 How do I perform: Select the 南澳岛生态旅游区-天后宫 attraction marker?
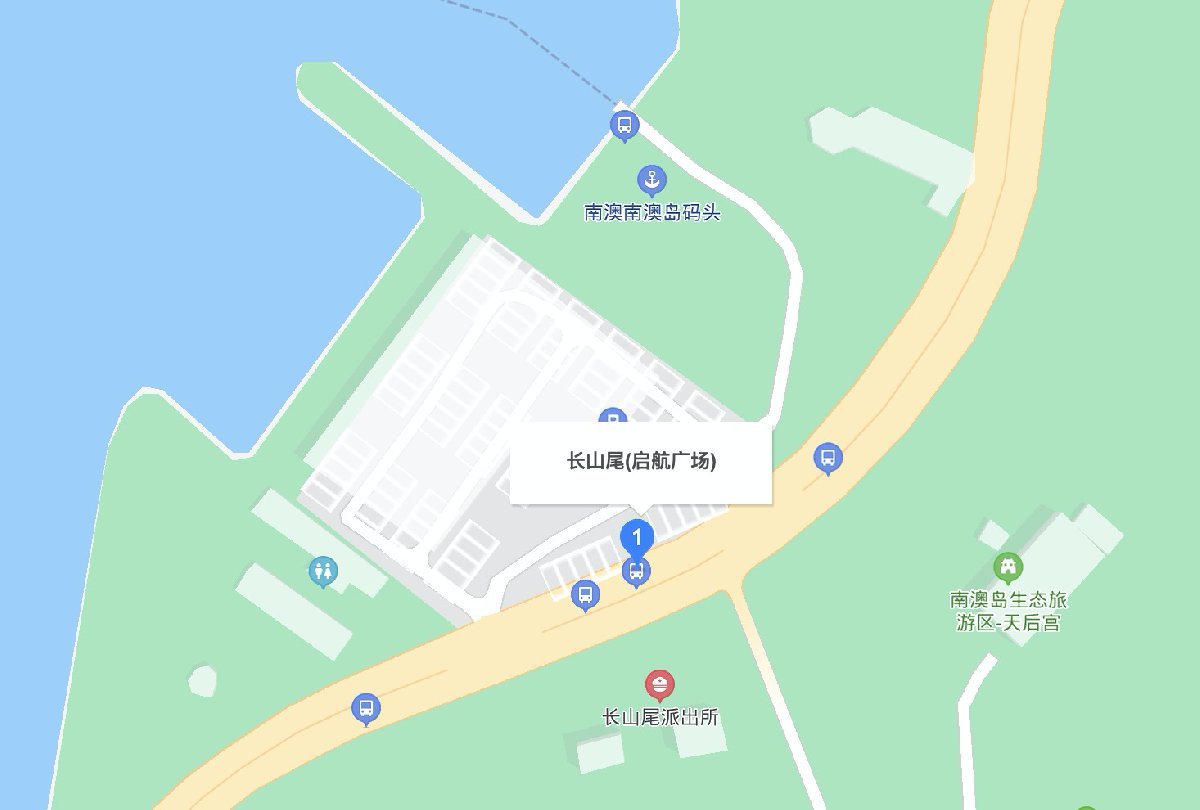click(x=1008, y=568)
